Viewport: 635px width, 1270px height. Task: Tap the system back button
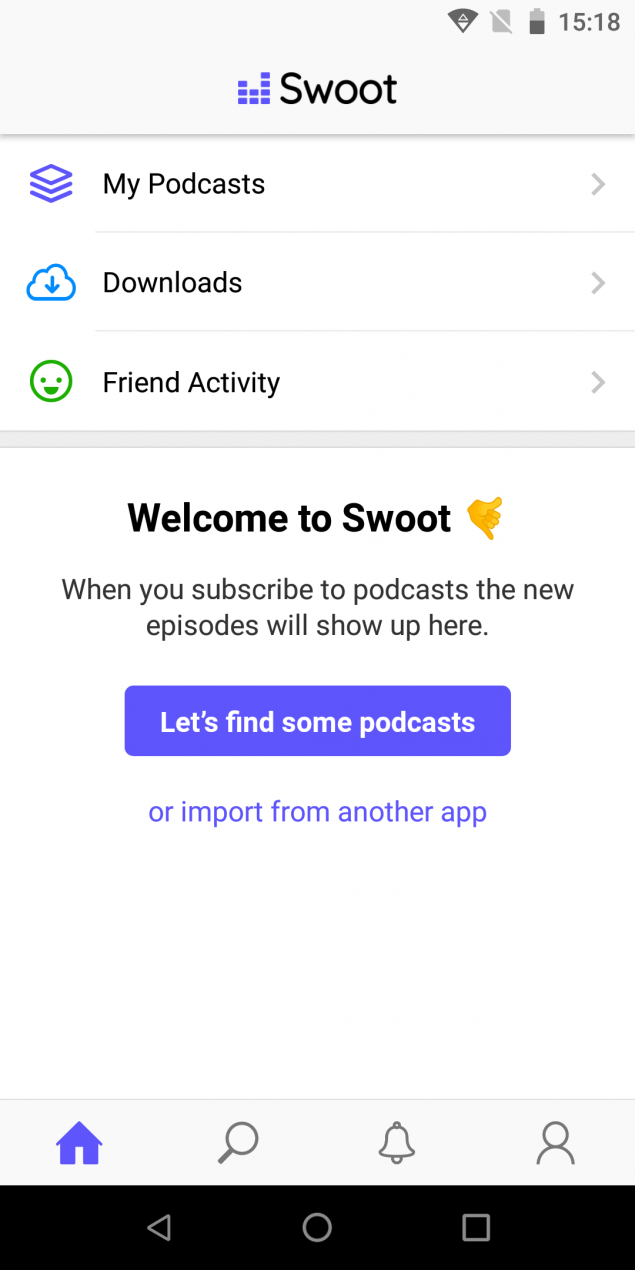159,1227
